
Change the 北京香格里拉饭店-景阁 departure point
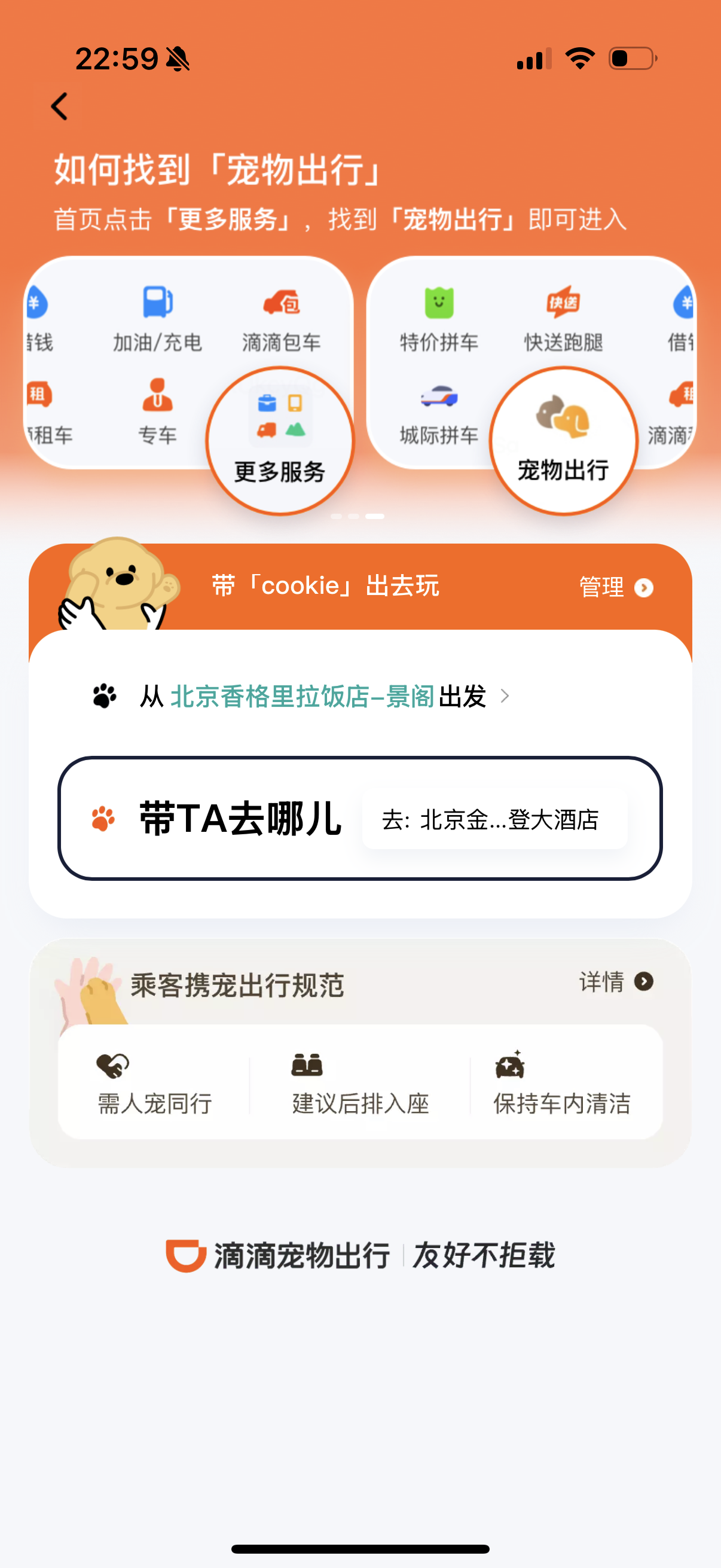point(301,695)
